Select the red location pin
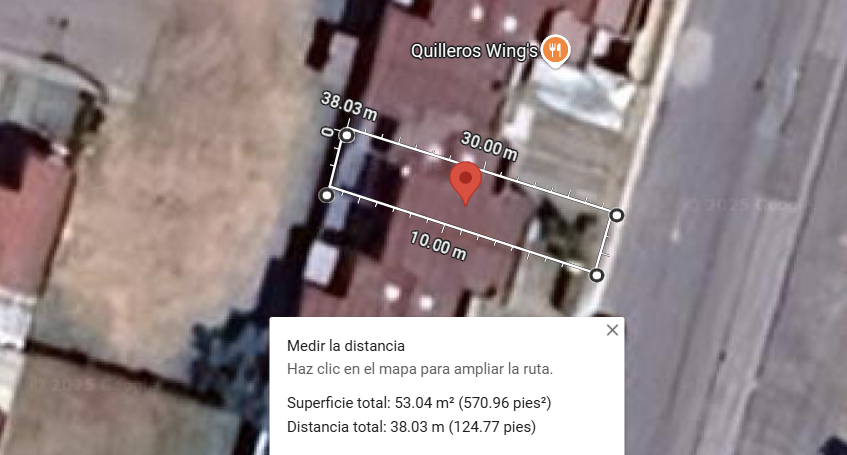Screen dimensions: 847x455 466,181
